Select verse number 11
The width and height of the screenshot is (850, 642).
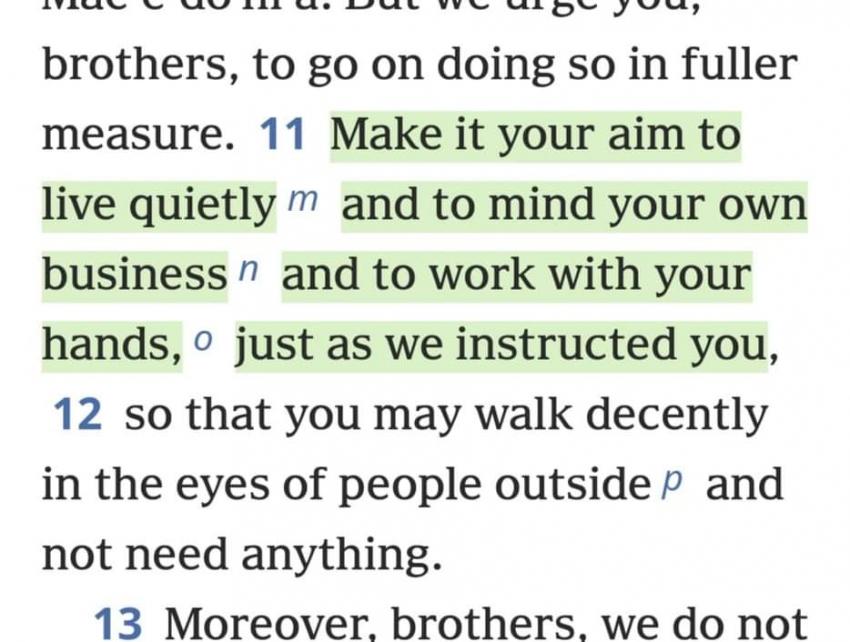281,135
